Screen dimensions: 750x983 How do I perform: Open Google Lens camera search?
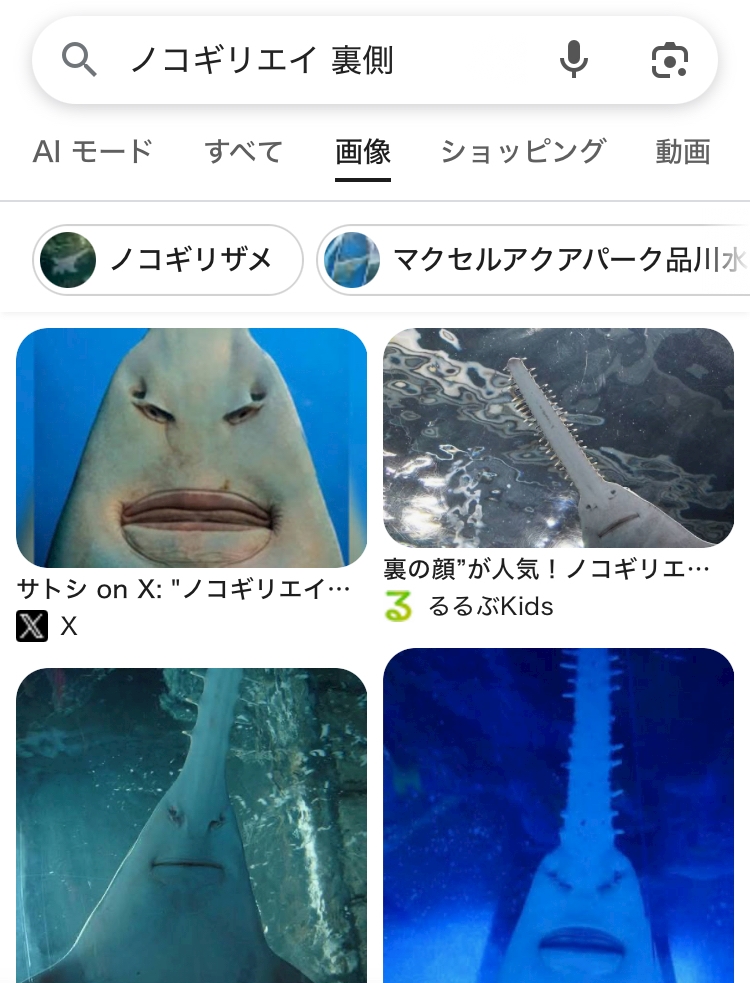click(670, 60)
